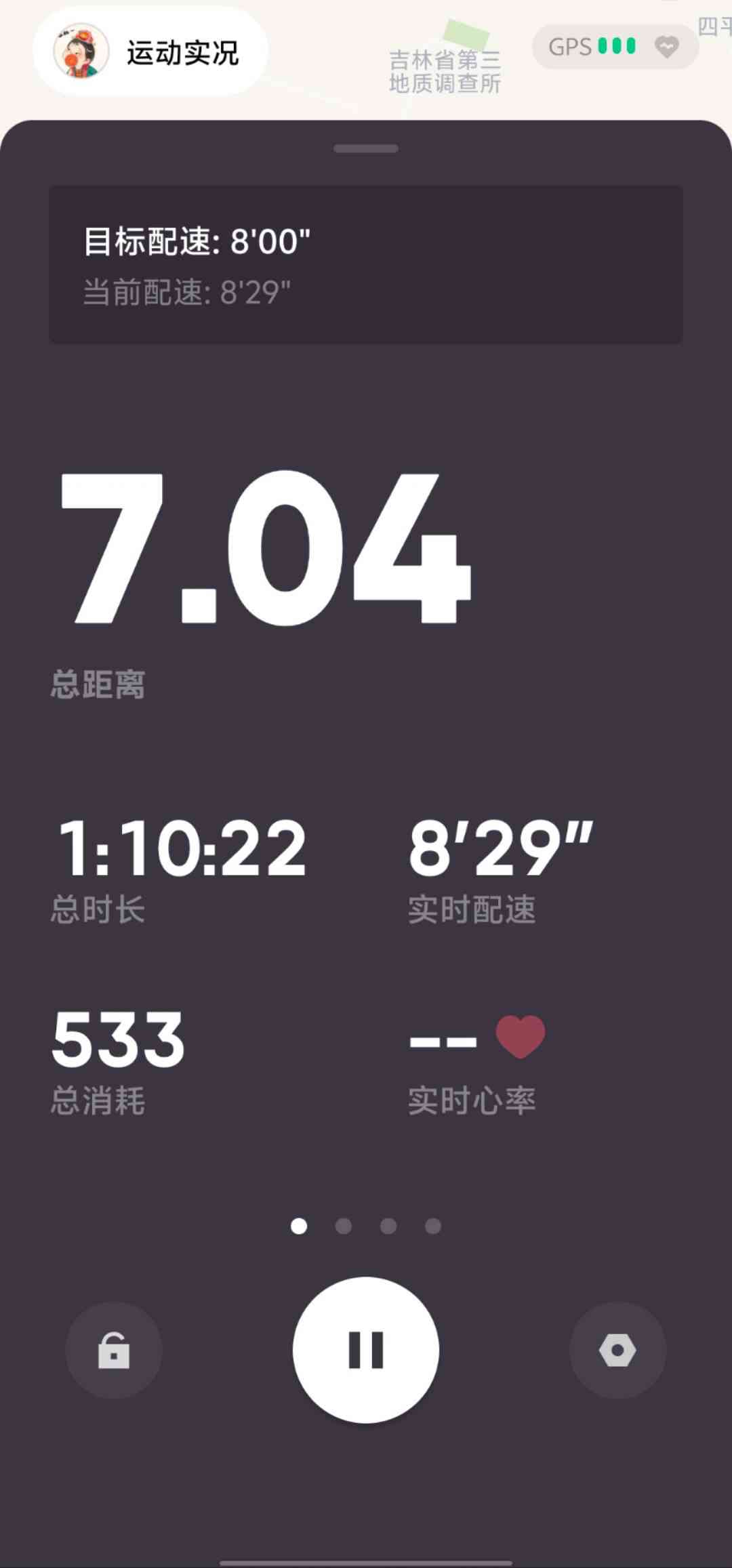The height and width of the screenshot is (1568, 732).
Task: Pause the running workout
Action: 366,1350
